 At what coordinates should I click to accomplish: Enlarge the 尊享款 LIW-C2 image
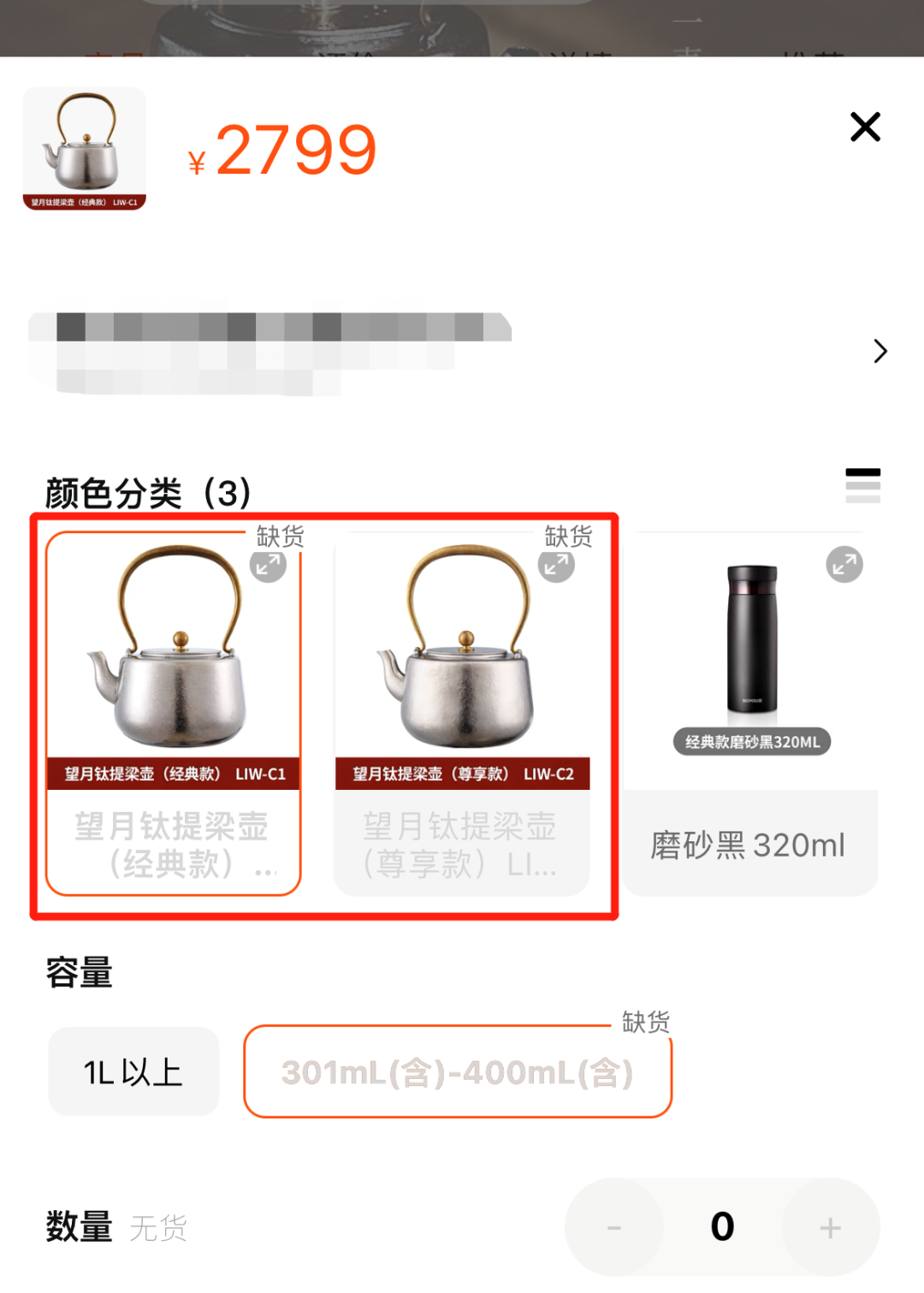point(556,565)
